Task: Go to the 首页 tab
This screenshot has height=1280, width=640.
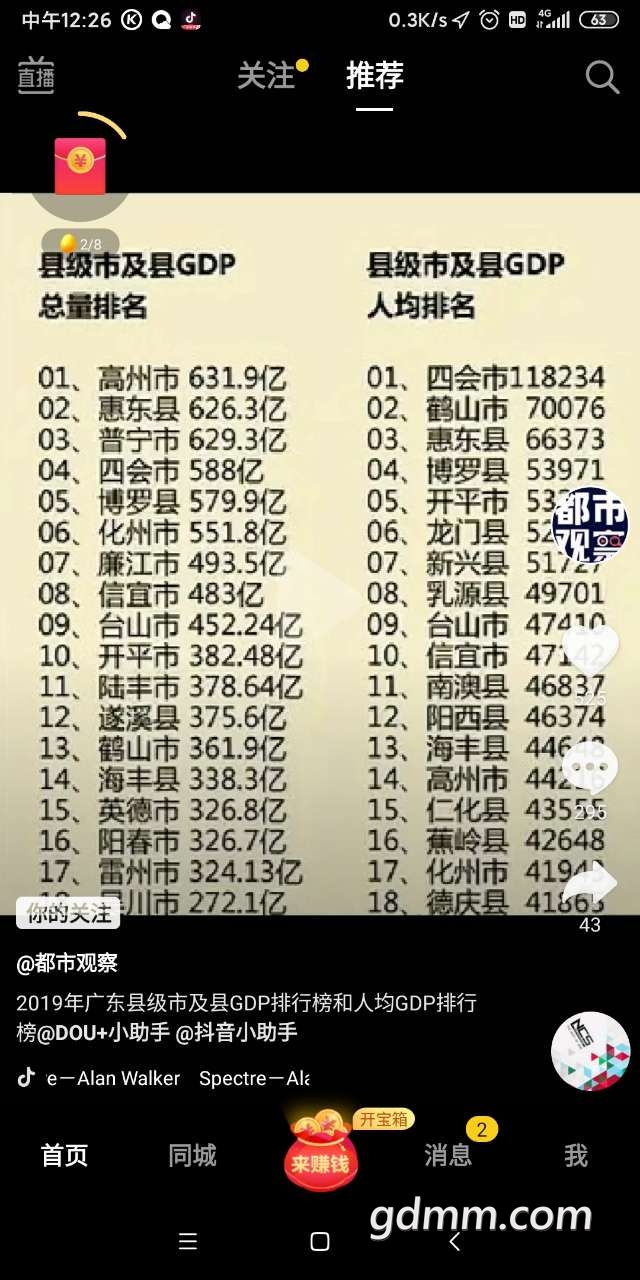Action: pos(64,1156)
